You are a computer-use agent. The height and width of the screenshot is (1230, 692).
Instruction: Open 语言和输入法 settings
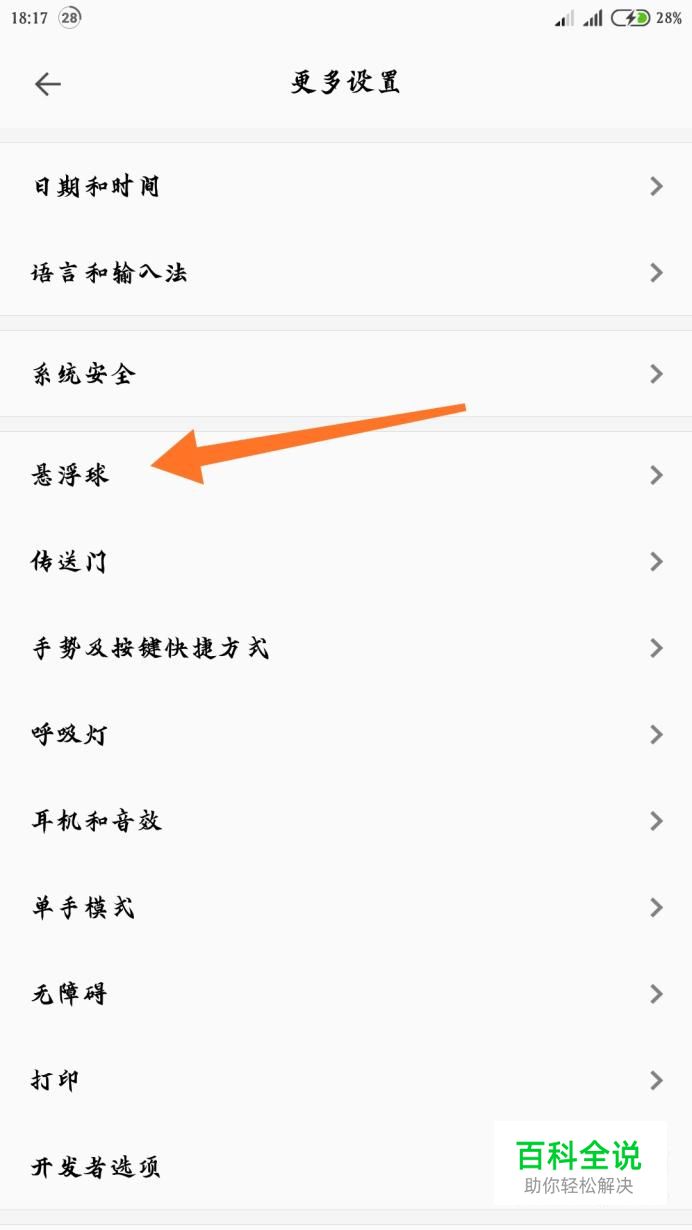pyautogui.click(x=110, y=272)
